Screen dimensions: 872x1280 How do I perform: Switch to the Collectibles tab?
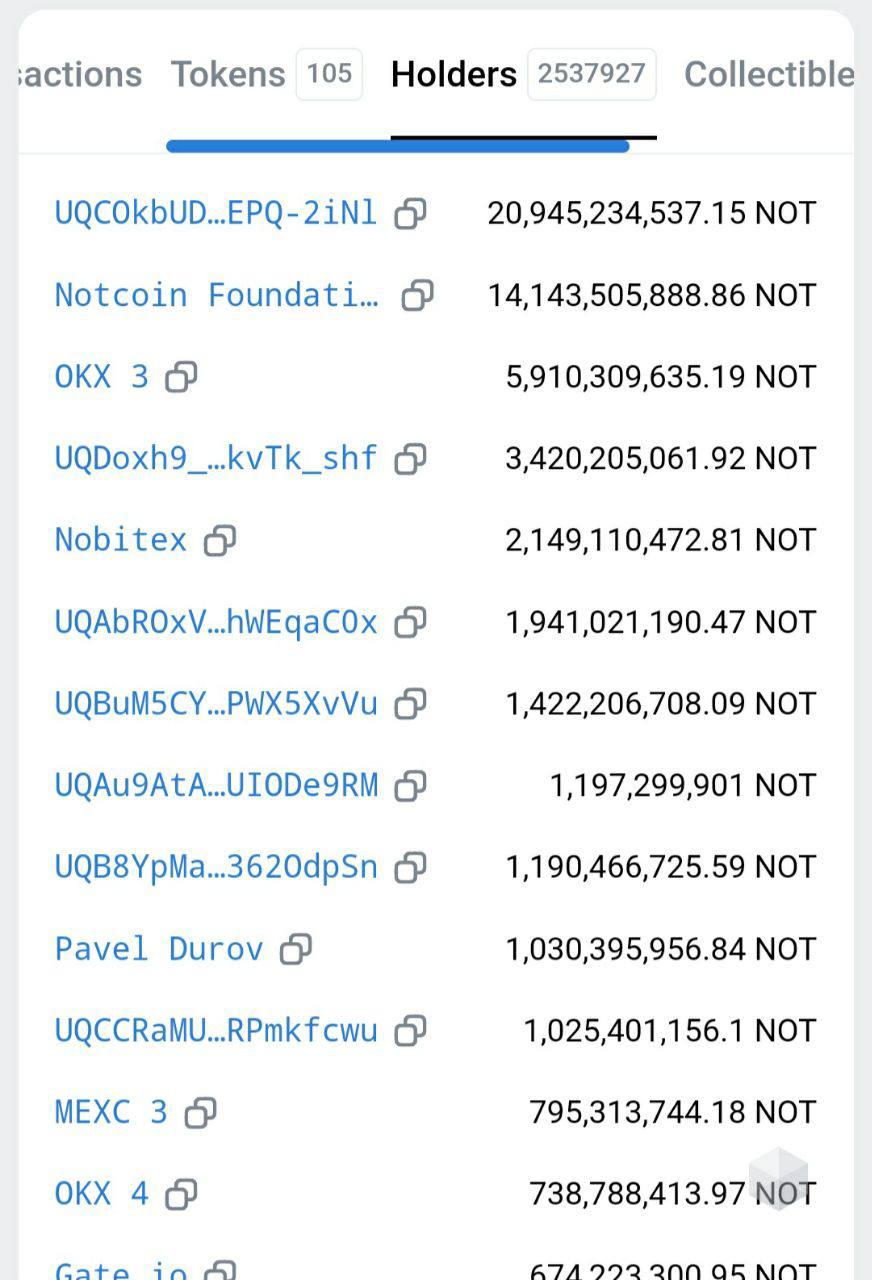pos(768,74)
